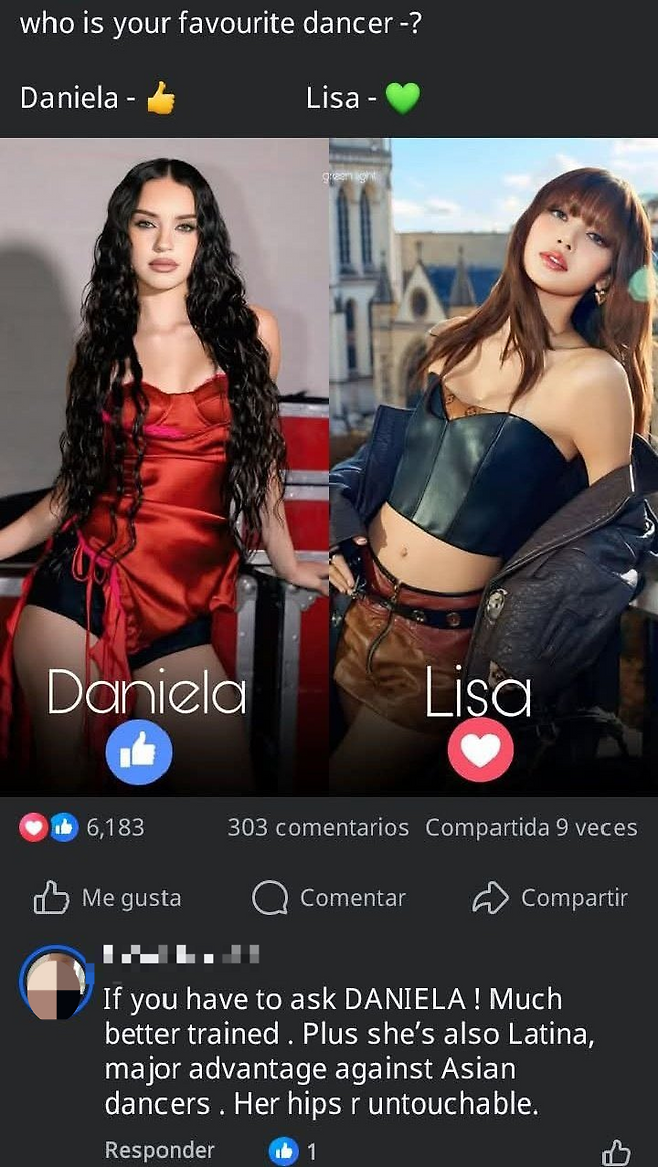Tap Comentar to write a comment

(329, 898)
